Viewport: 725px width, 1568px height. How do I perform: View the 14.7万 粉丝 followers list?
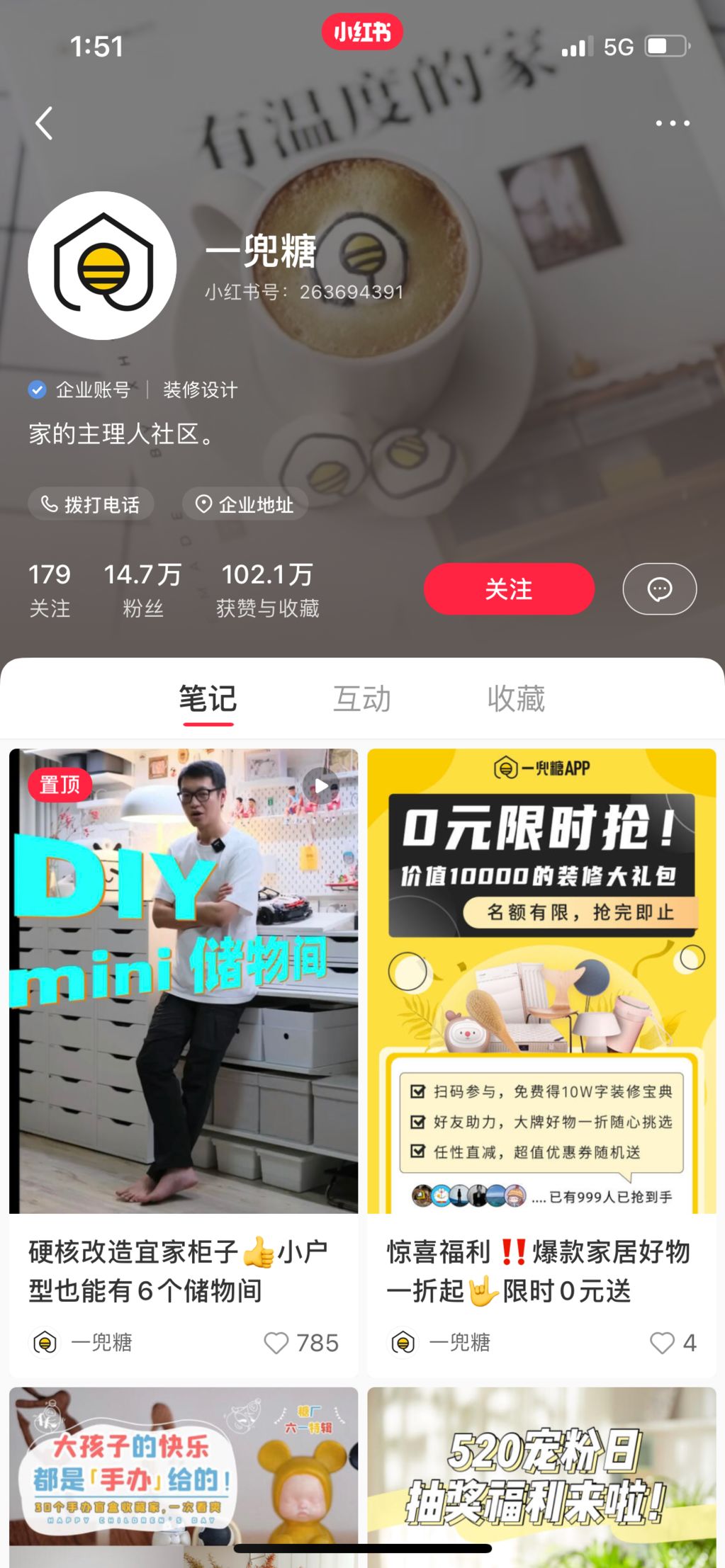tap(141, 588)
